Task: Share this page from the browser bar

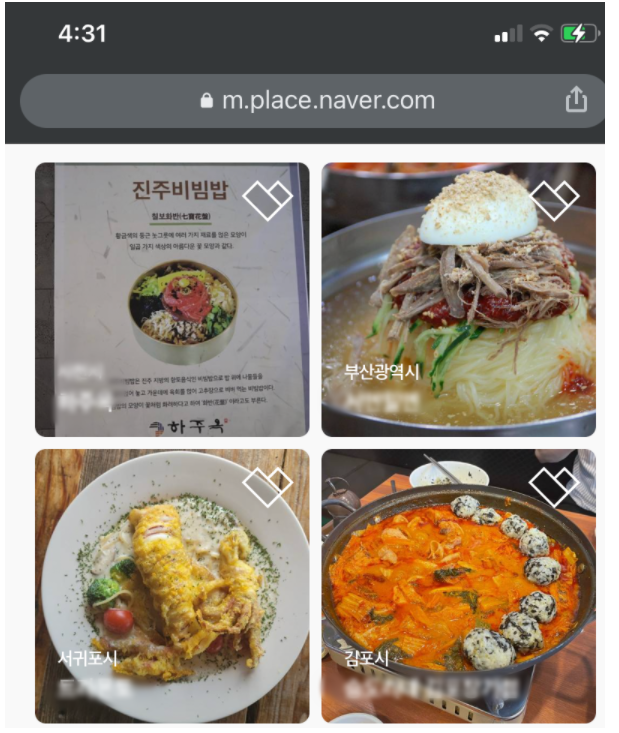Action: (x=576, y=100)
